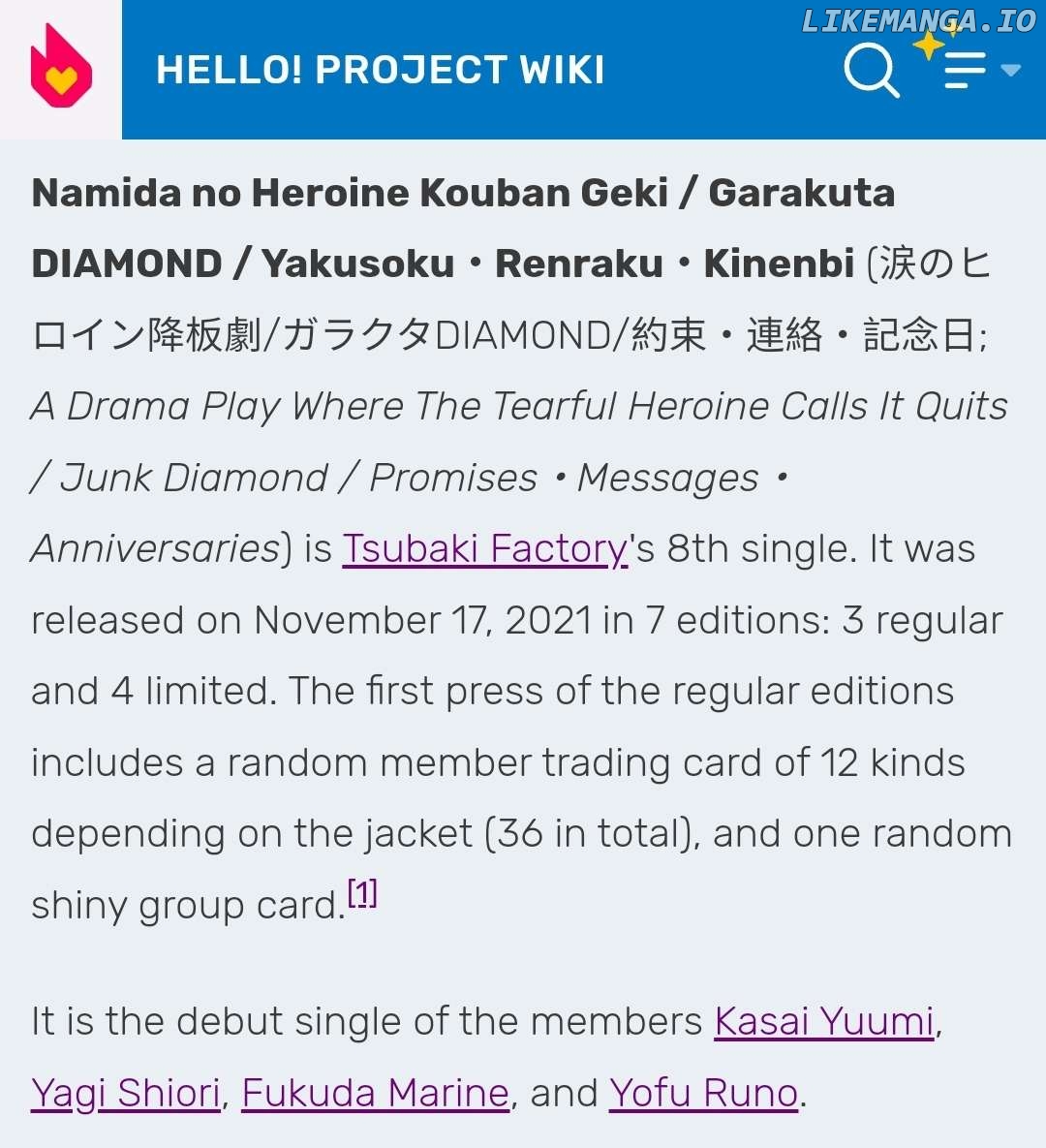Open Yagi Shiori's page
This screenshot has height=1148, width=1046.
click(126, 1093)
